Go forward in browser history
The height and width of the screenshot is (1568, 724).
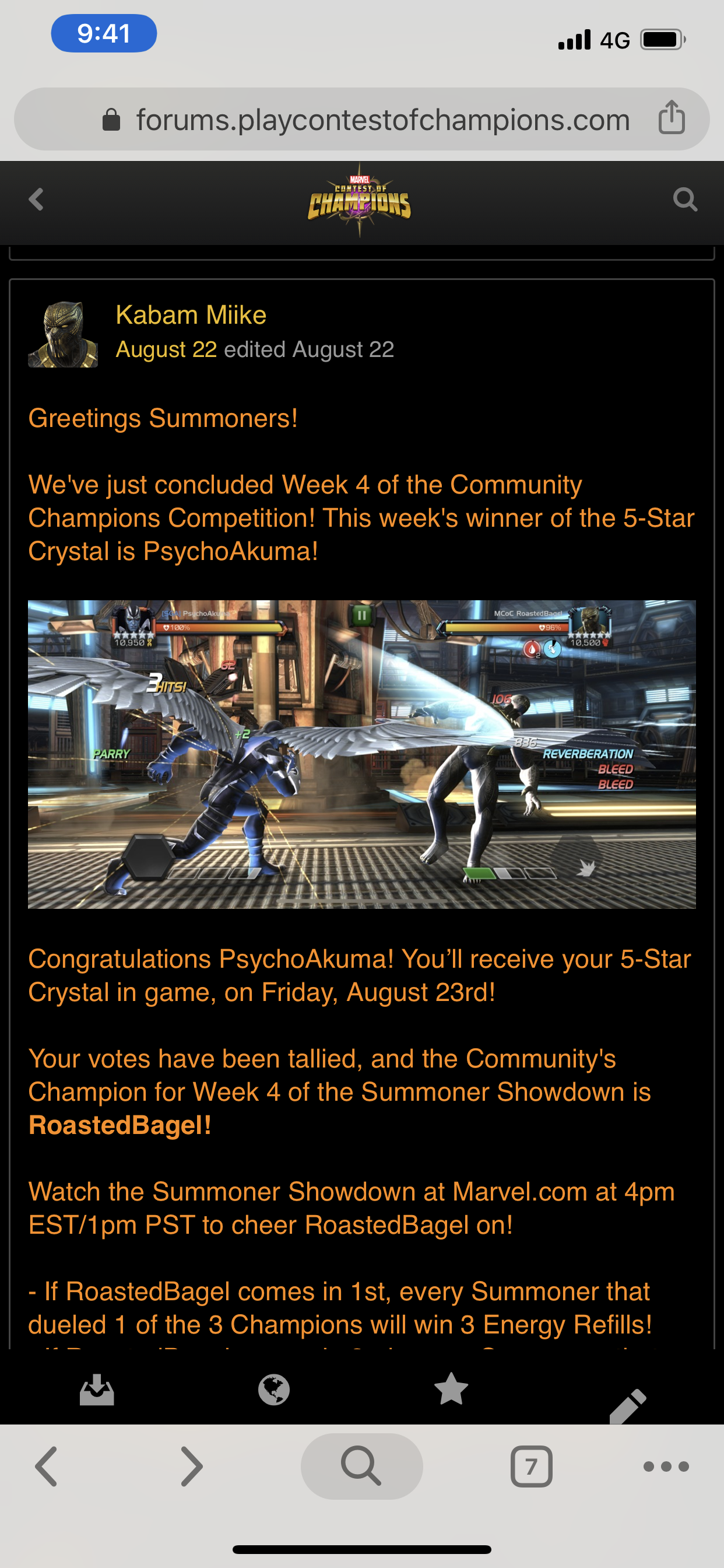click(x=192, y=1467)
